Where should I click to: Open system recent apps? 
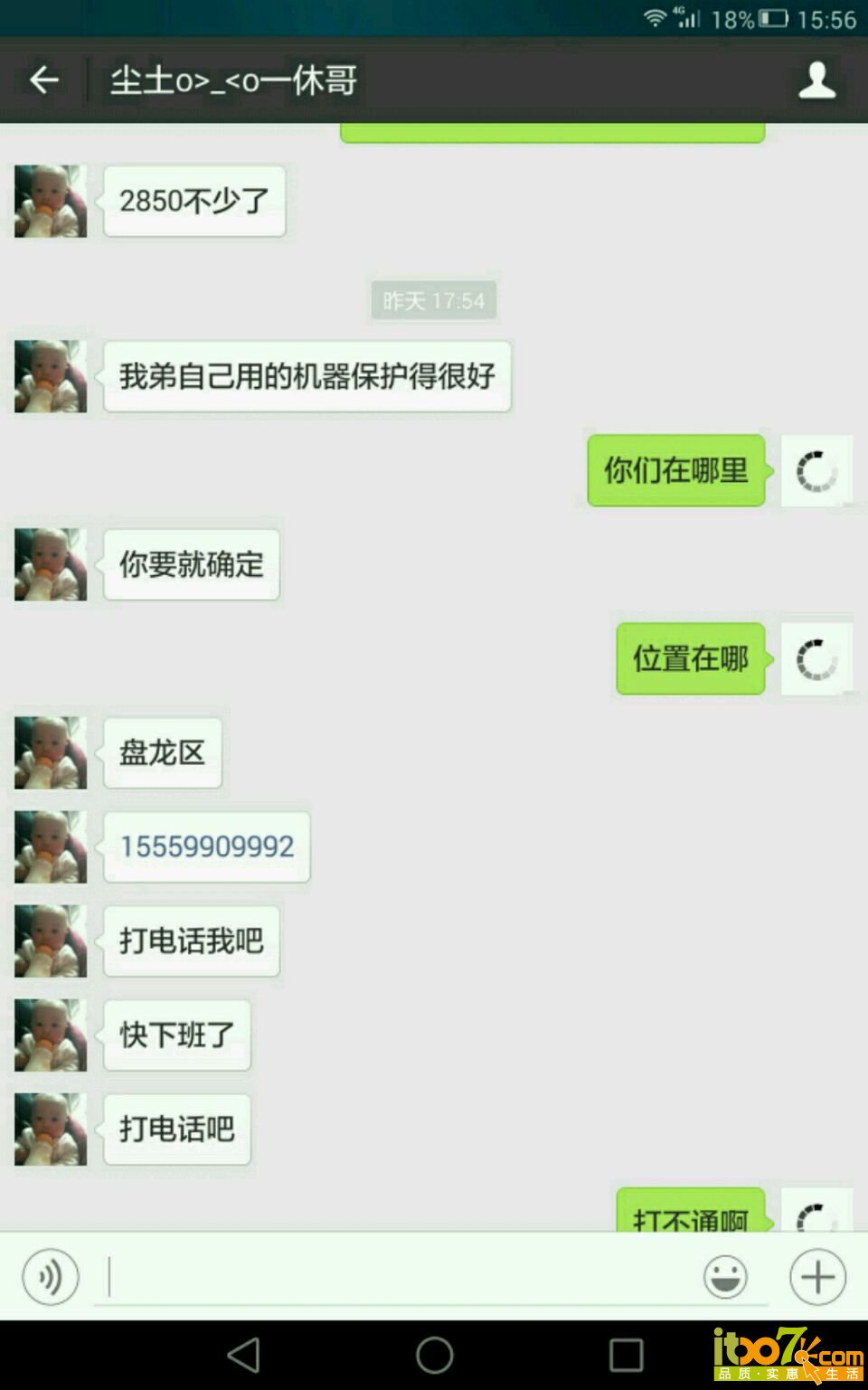(x=626, y=1355)
